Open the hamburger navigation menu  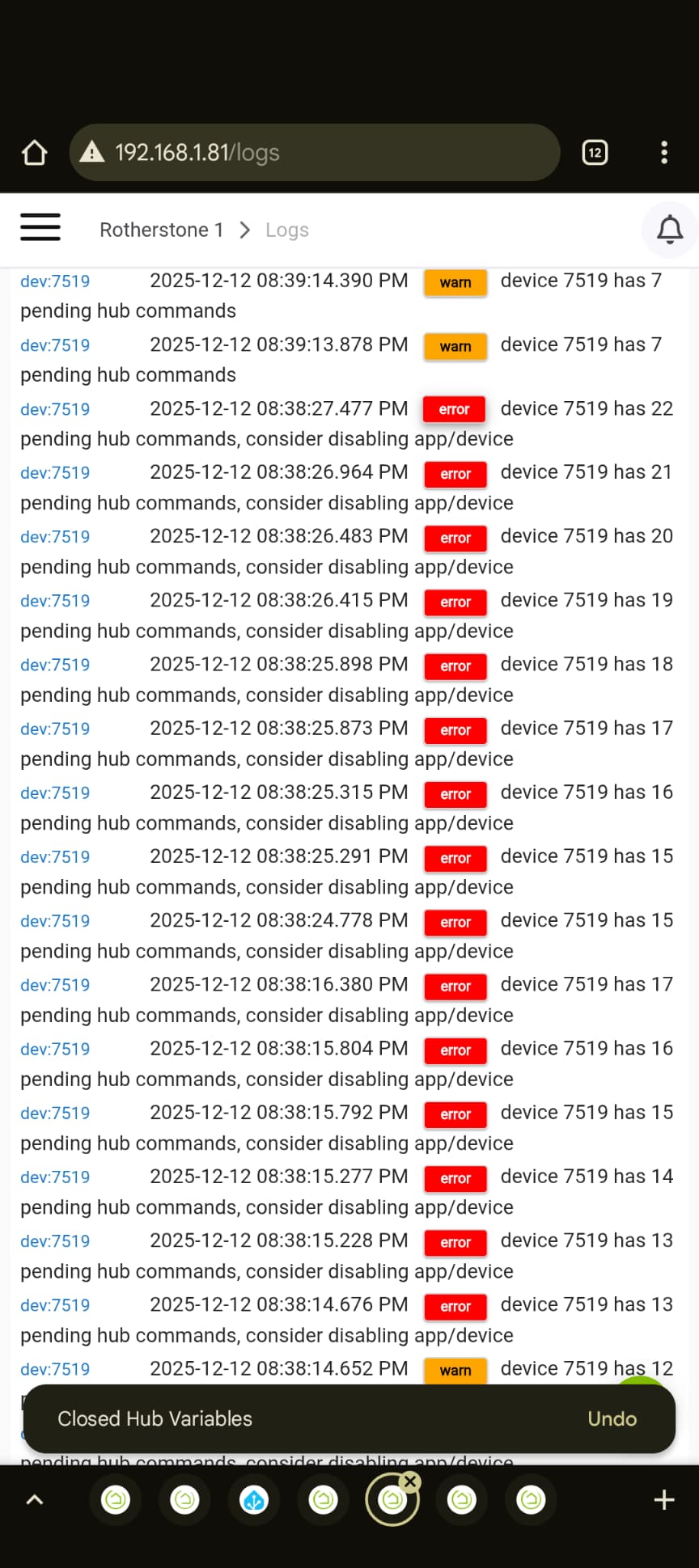(40, 227)
